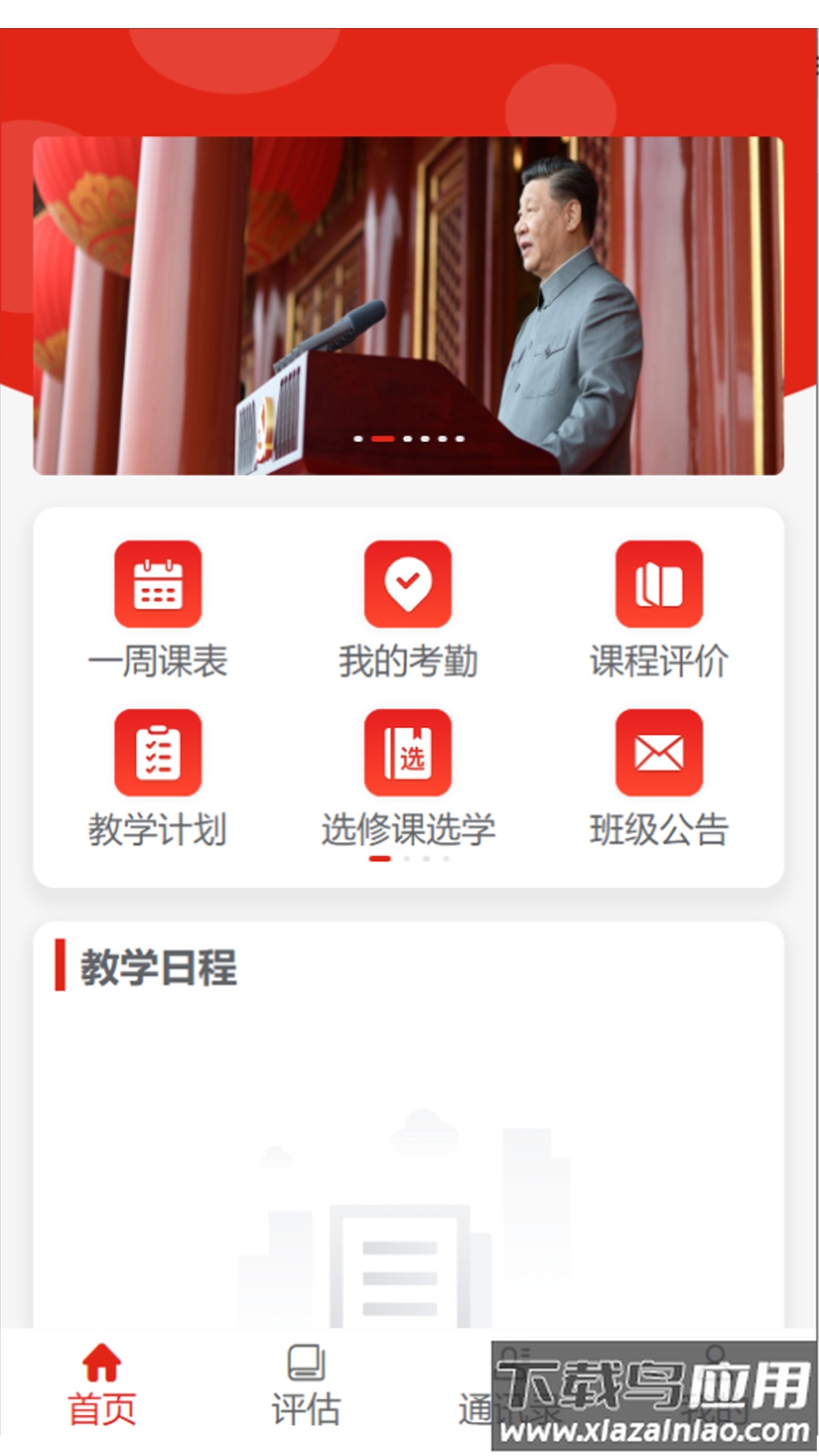Select the second carousel dot
The height and width of the screenshot is (1456, 819).
(383, 438)
